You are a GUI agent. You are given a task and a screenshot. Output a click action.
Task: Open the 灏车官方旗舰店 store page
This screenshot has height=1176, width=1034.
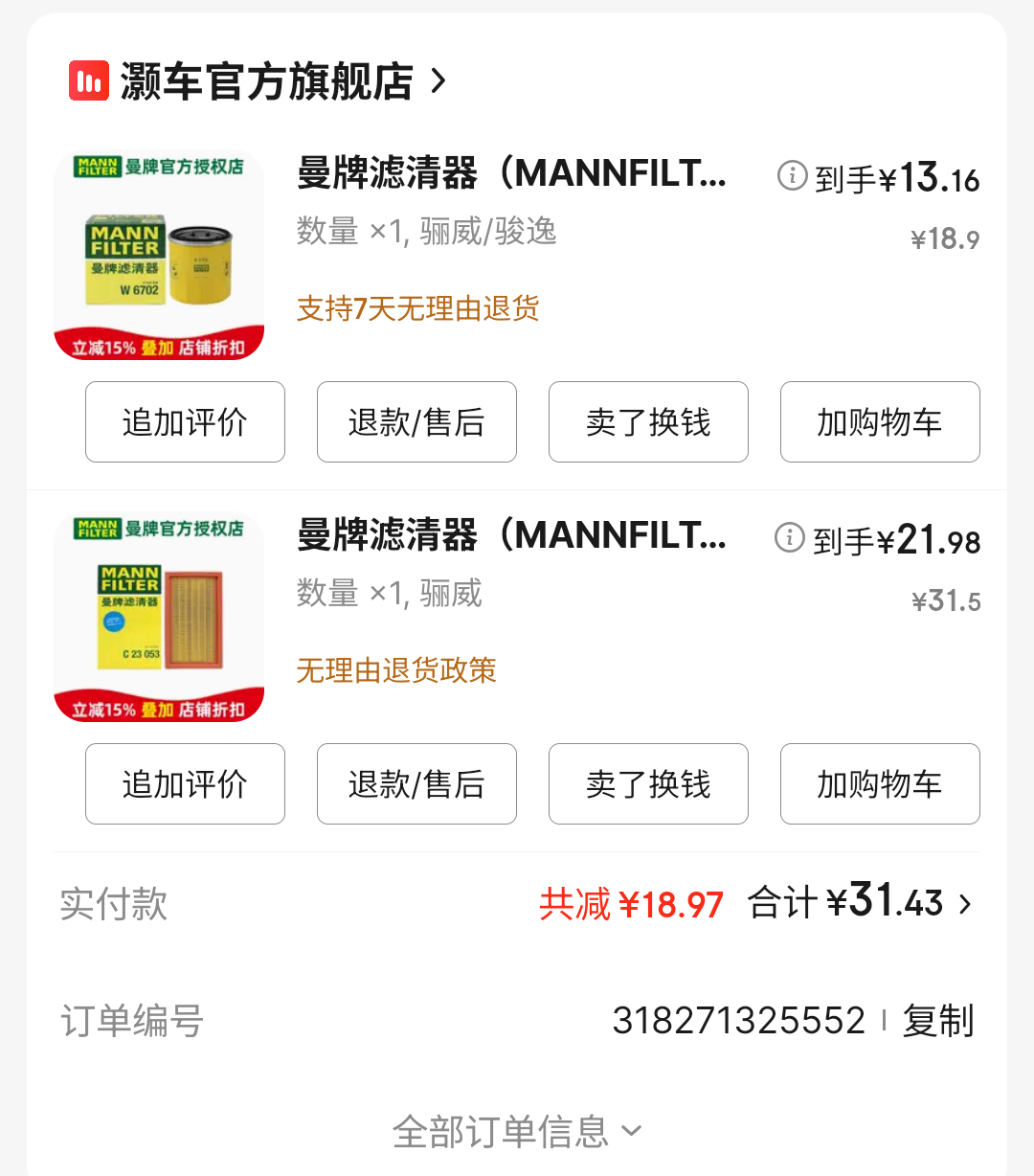pyautogui.click(x=266, y=81)
